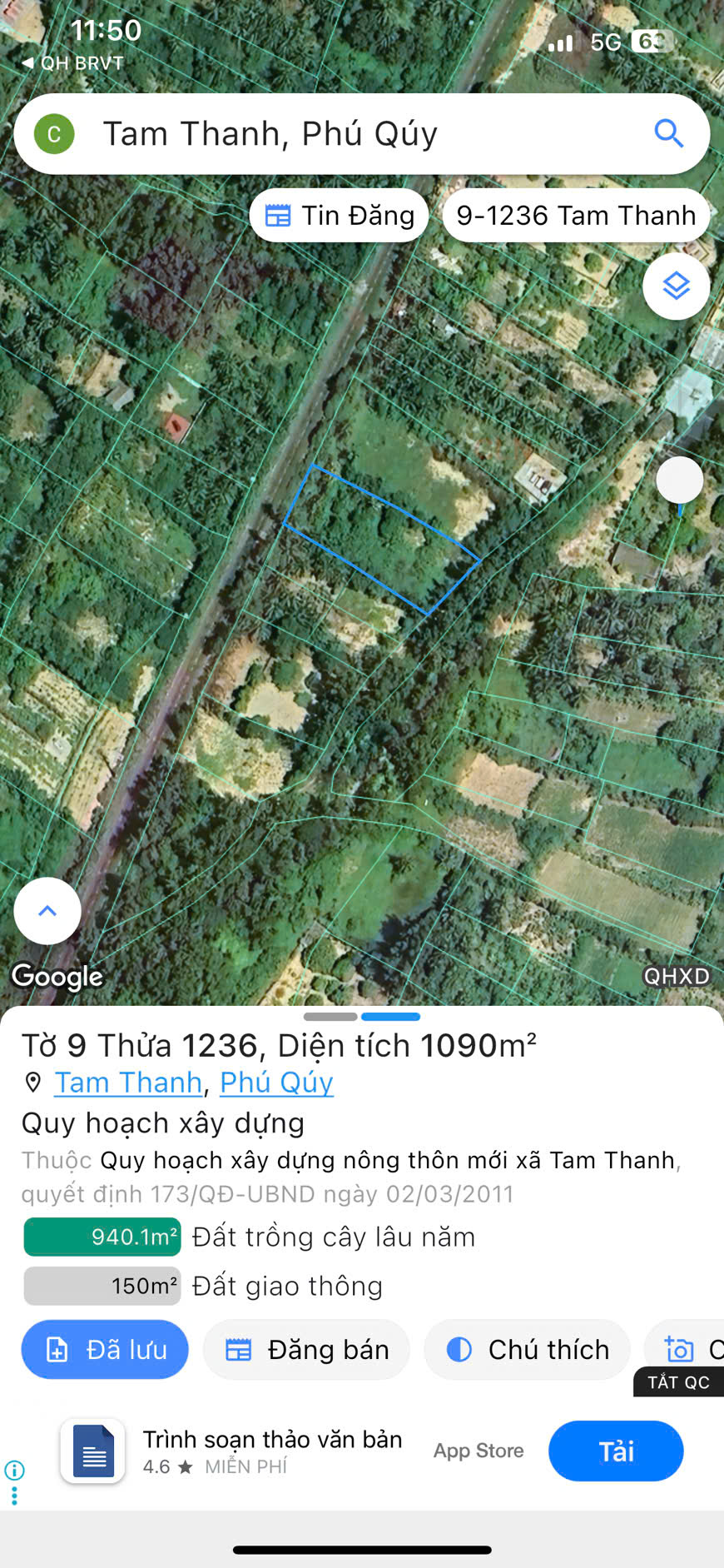Open the green C profile avatar
Screen dimensions: 724x1568
click(54, 134)
